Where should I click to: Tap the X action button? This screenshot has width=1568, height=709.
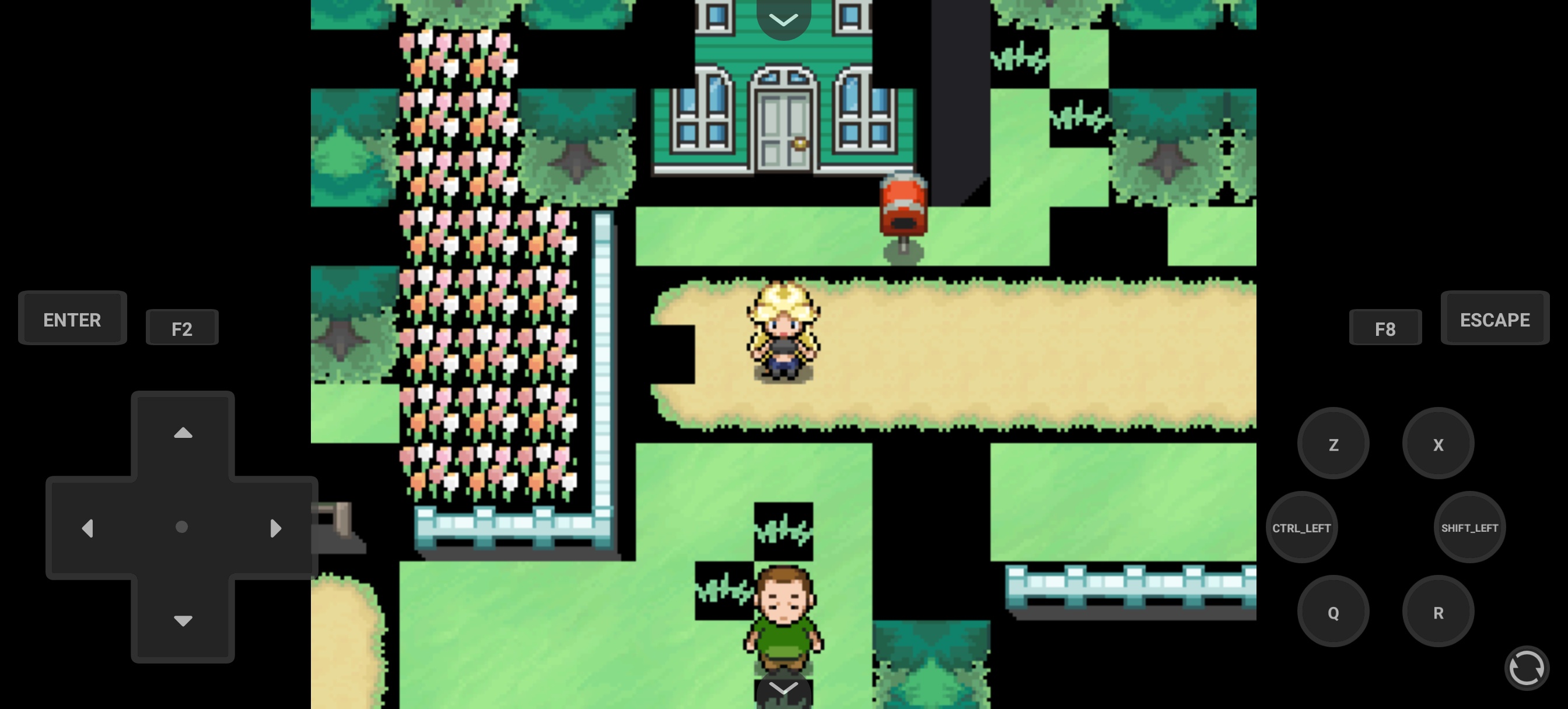pyautogui.click(x=1438, y=444)
